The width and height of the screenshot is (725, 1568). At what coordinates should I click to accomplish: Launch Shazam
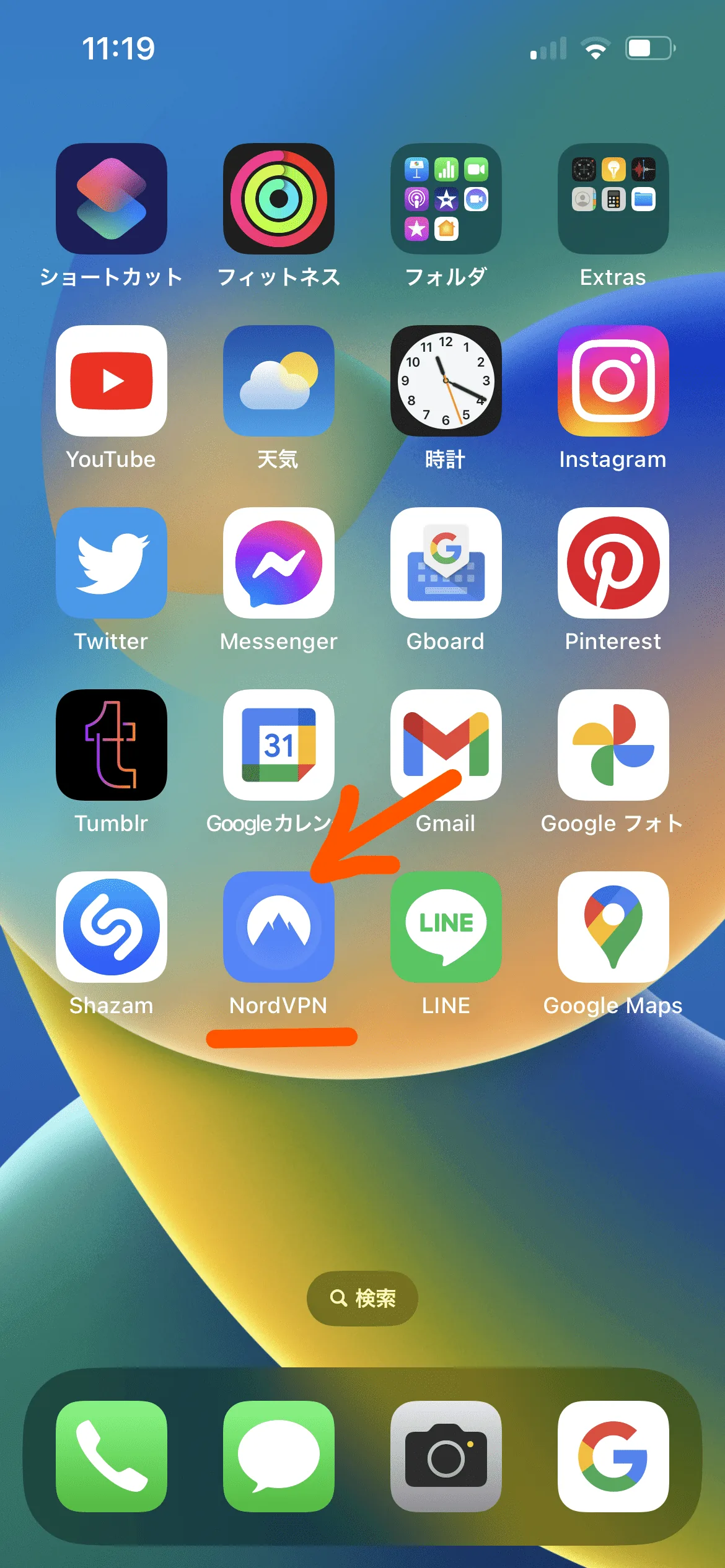(112, 926)
